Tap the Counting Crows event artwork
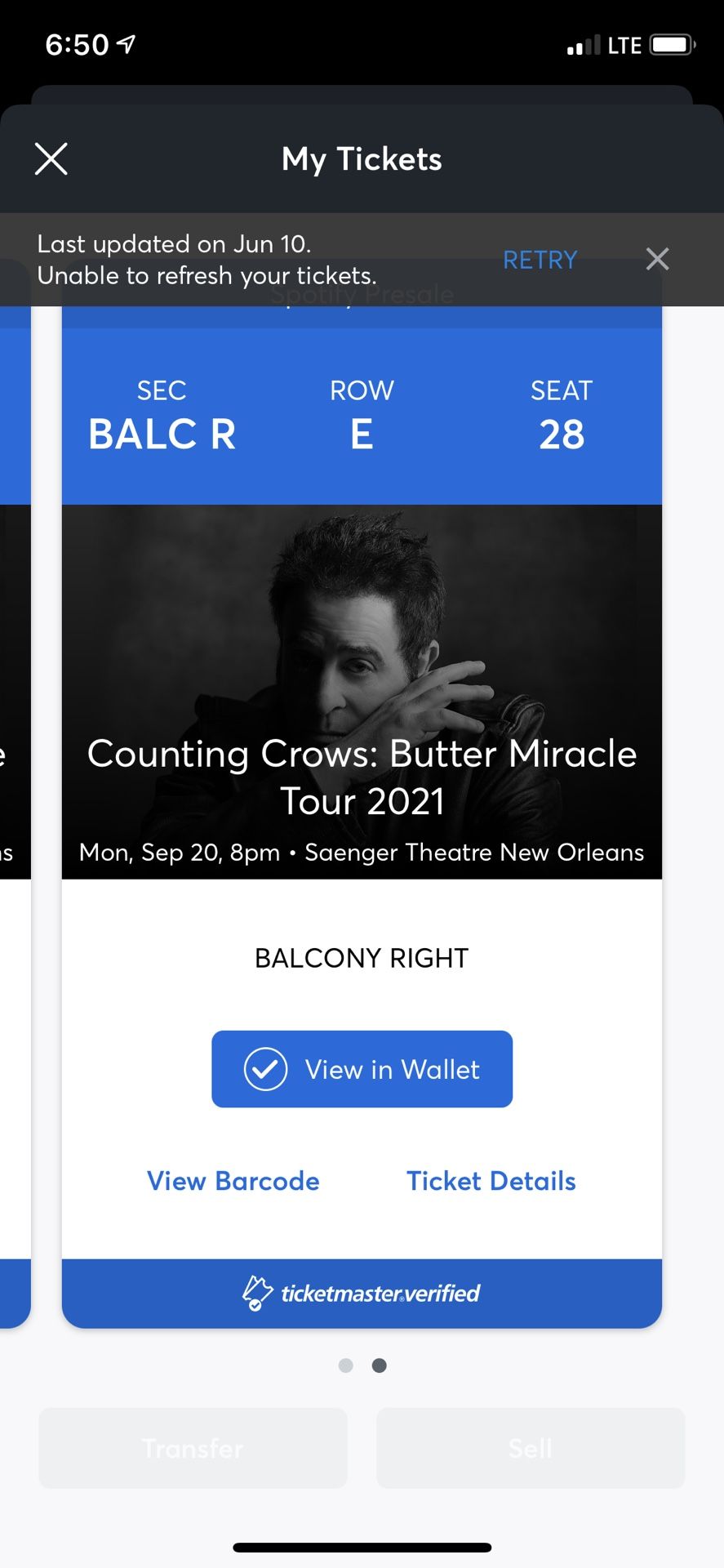This screenshot has height=1568, width=724. [362, 653]
